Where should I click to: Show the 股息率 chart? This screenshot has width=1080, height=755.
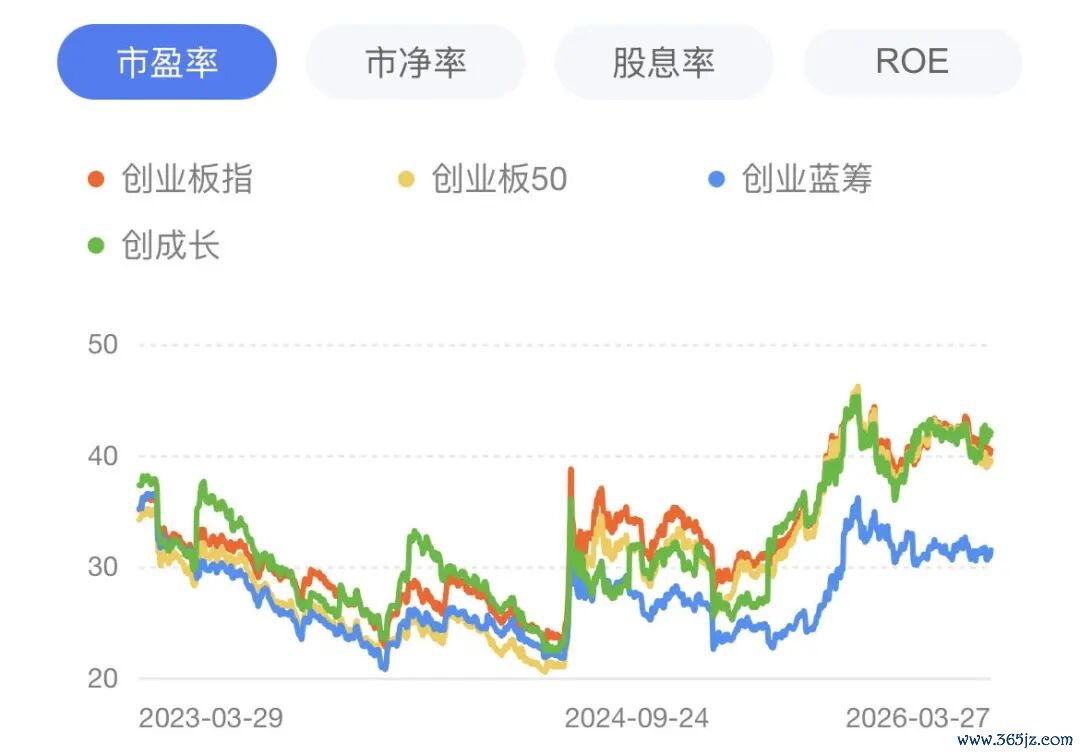click(x=663, y=62)
